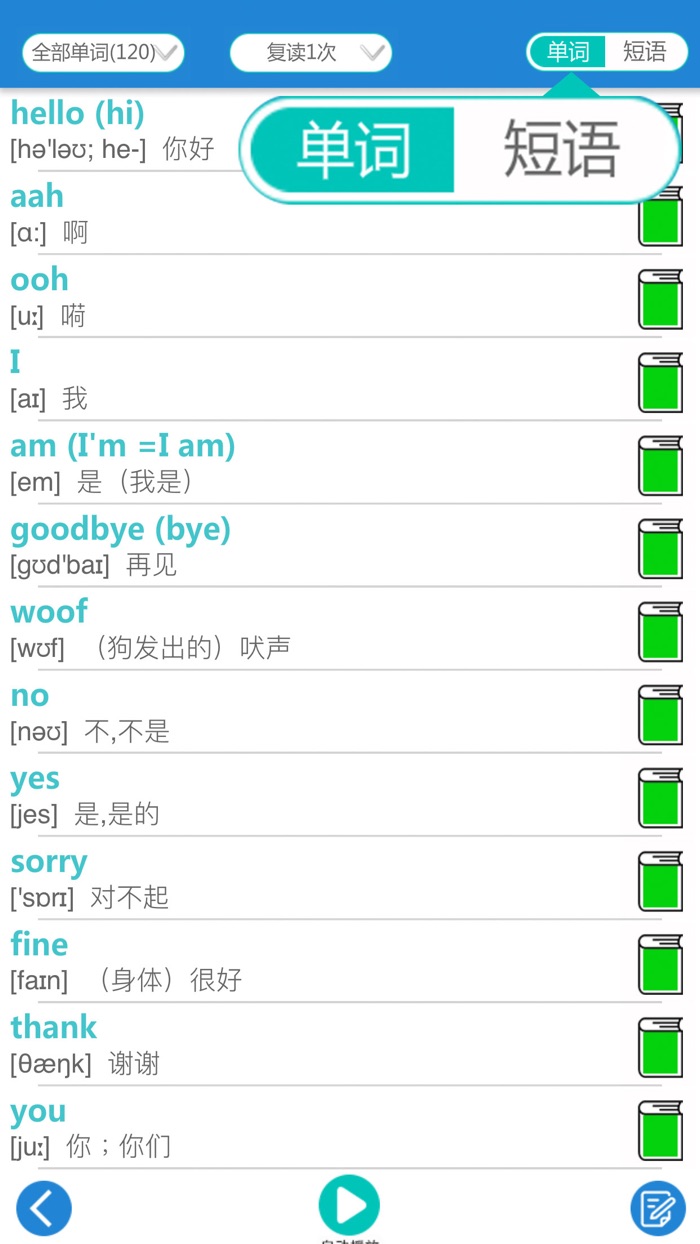Open the notes edit icon at bottom
Screen dimensions: 700x1244
[x=657, y=1209]
